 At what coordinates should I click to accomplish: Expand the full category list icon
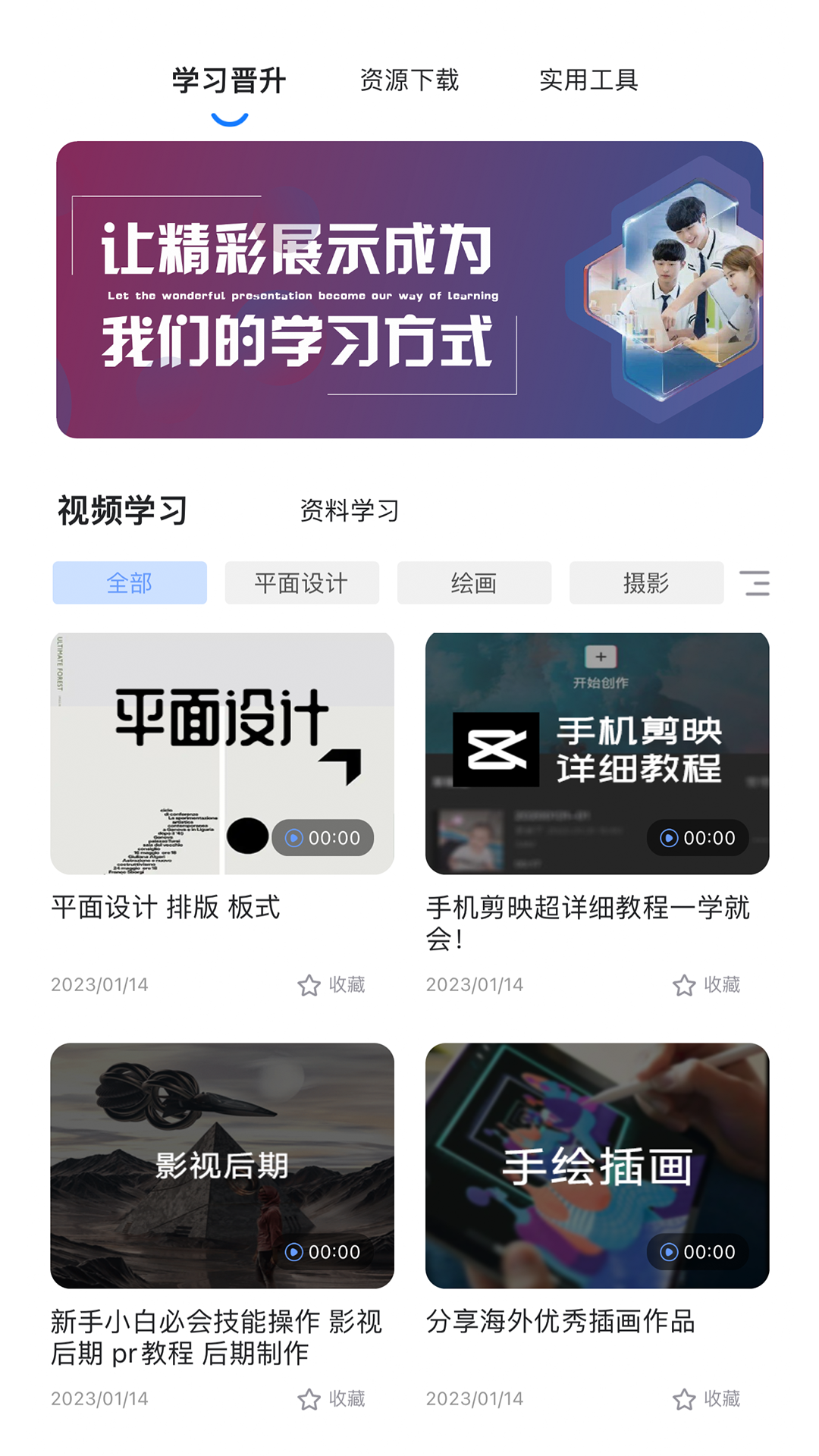755,583
